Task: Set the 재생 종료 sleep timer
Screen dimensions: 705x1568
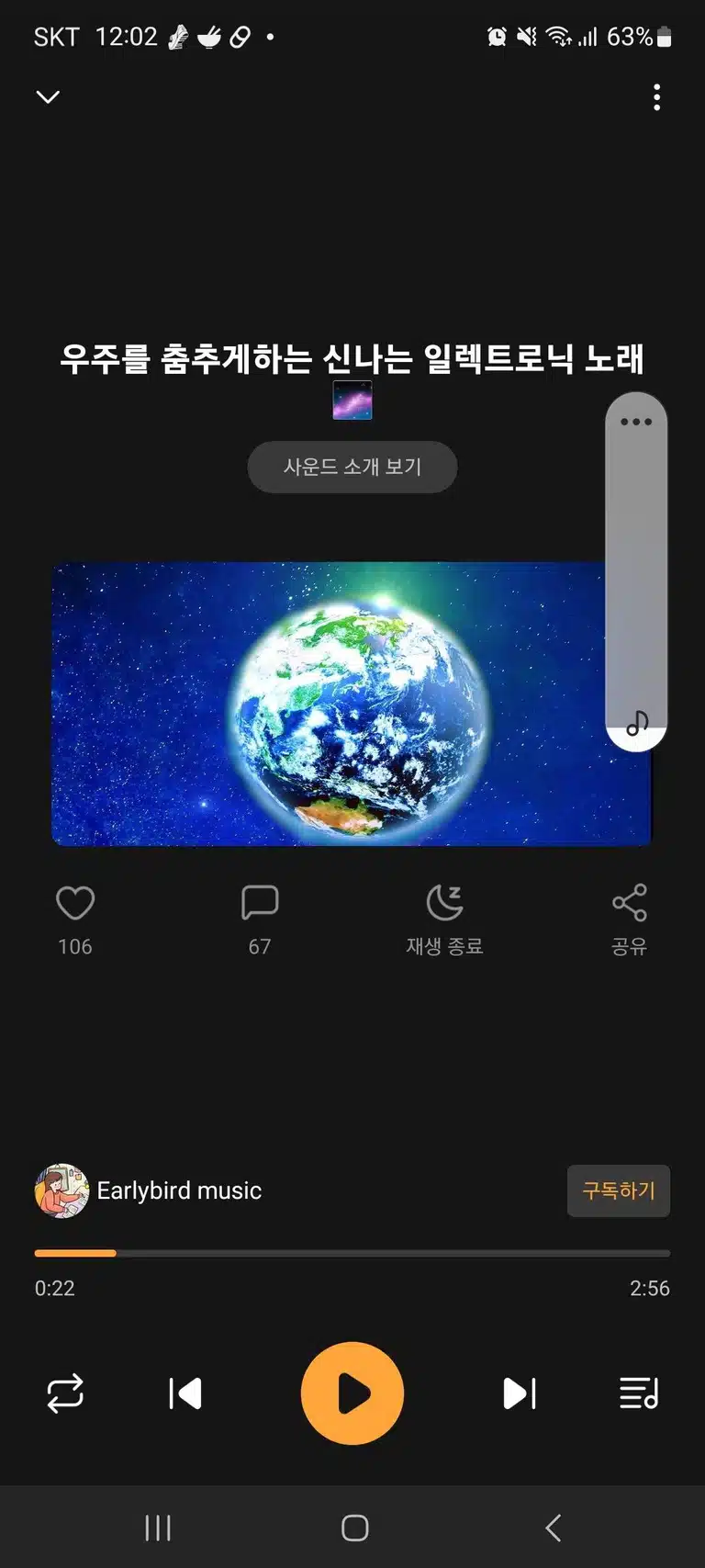Action: pos(445,919)
